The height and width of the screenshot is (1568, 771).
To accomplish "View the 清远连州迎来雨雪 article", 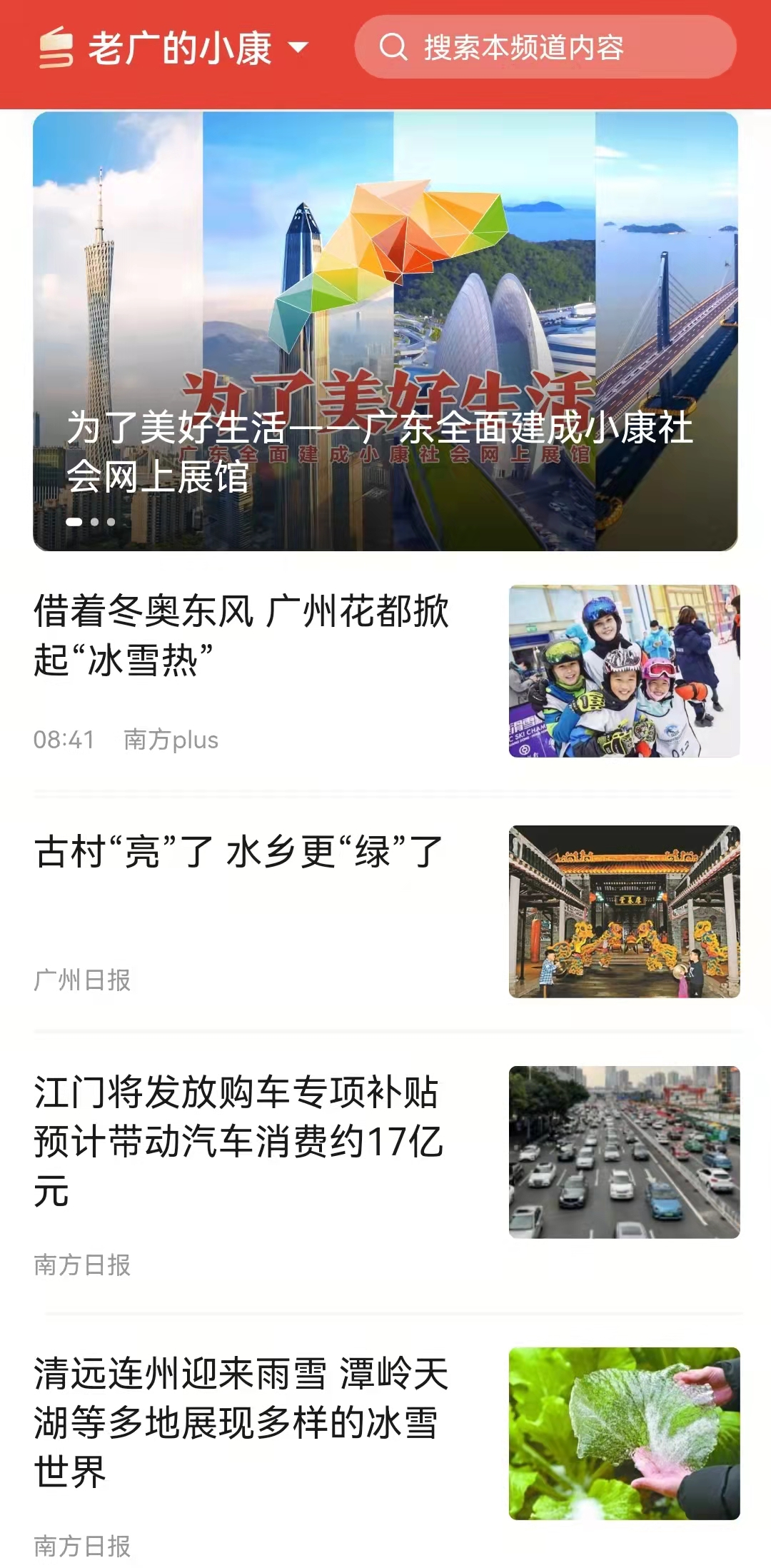I will (241, 1422).
